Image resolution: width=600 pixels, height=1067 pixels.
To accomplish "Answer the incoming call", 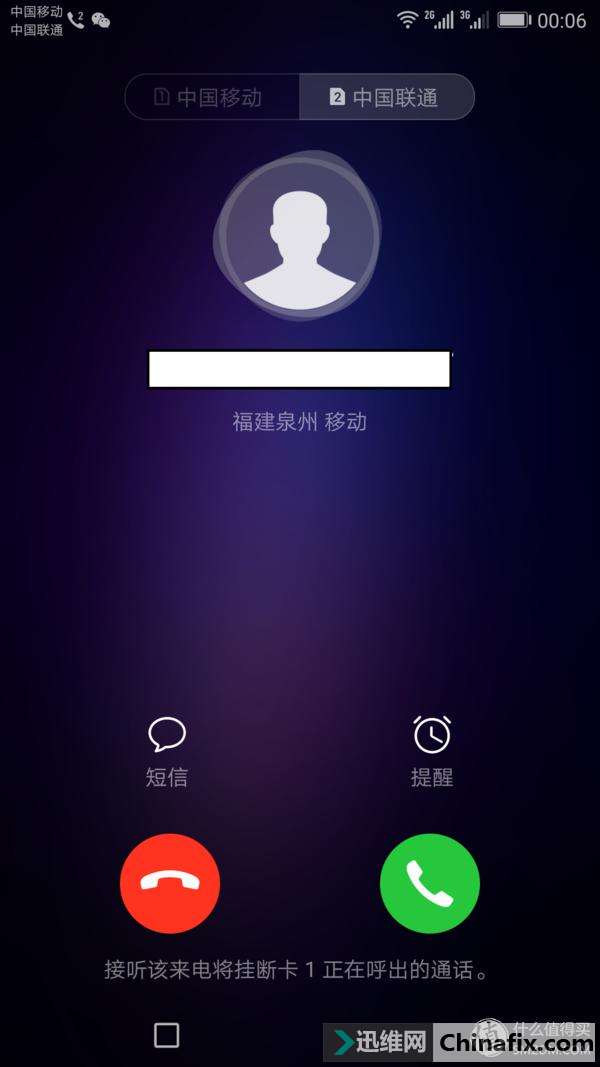I will [430, 883].
